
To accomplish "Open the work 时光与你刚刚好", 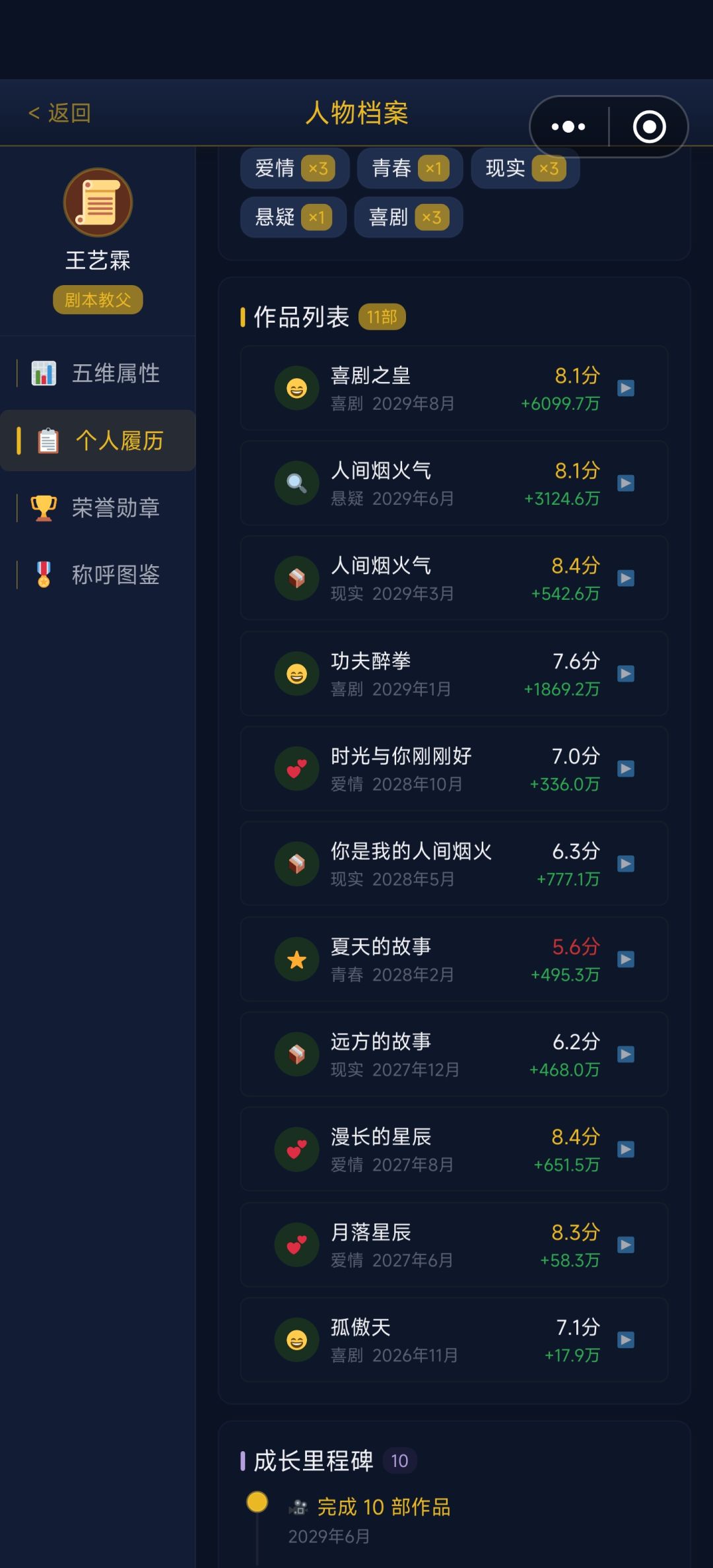I will (x=454, y=769).
